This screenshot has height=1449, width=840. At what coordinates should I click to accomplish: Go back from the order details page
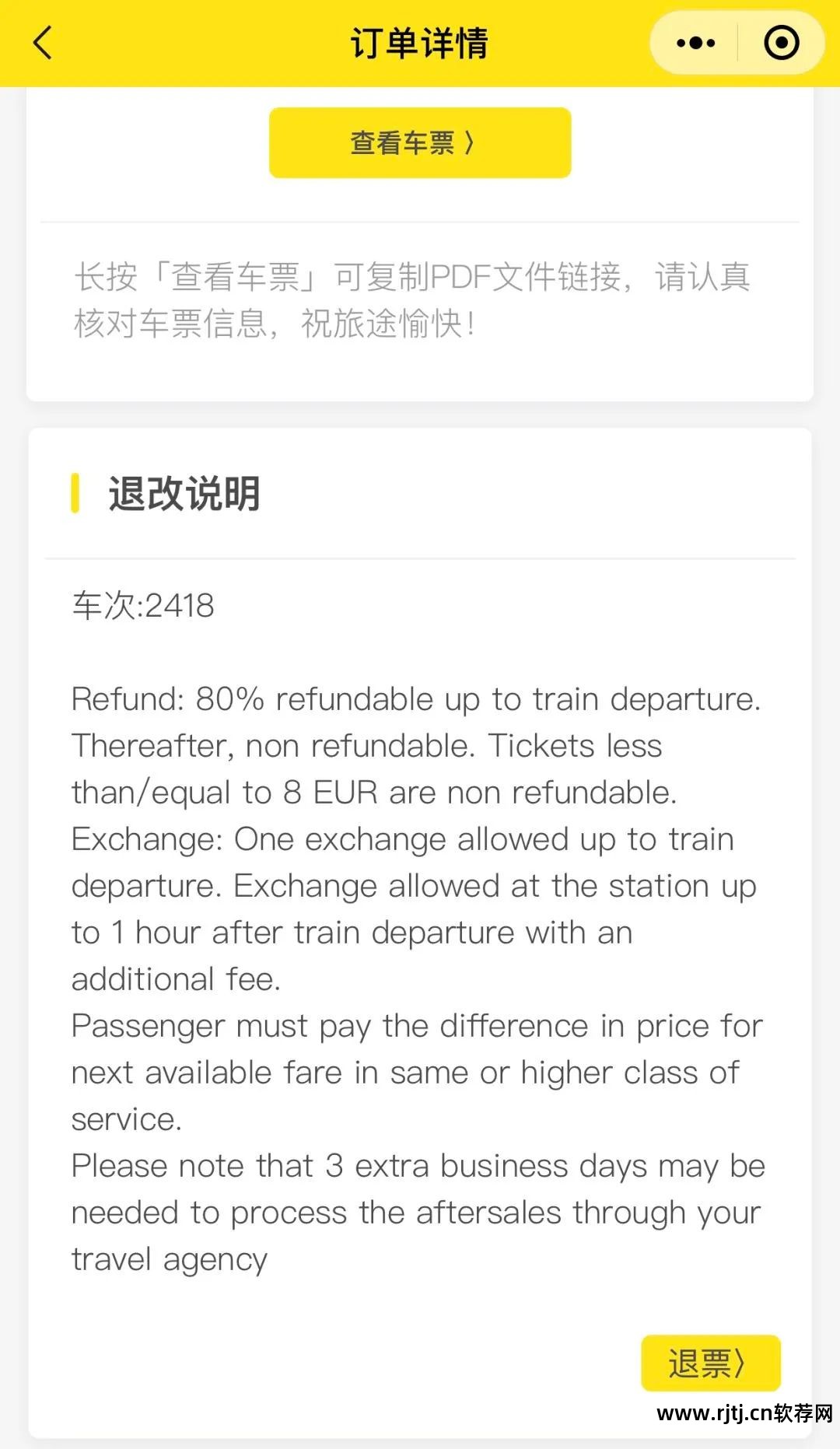point(44,43)
